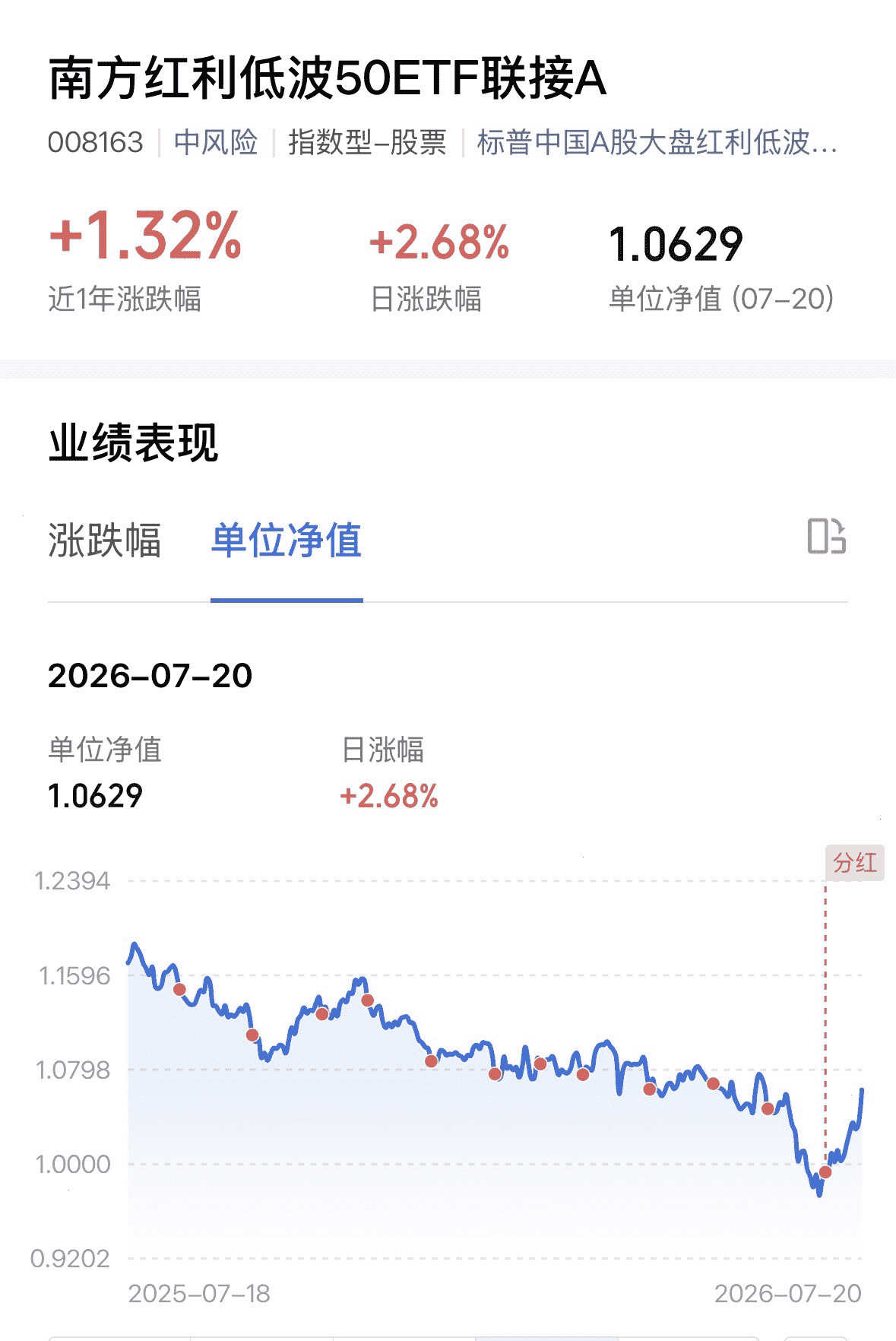Open 标普中国A股大盘红利低波 index link

(657, 142)
